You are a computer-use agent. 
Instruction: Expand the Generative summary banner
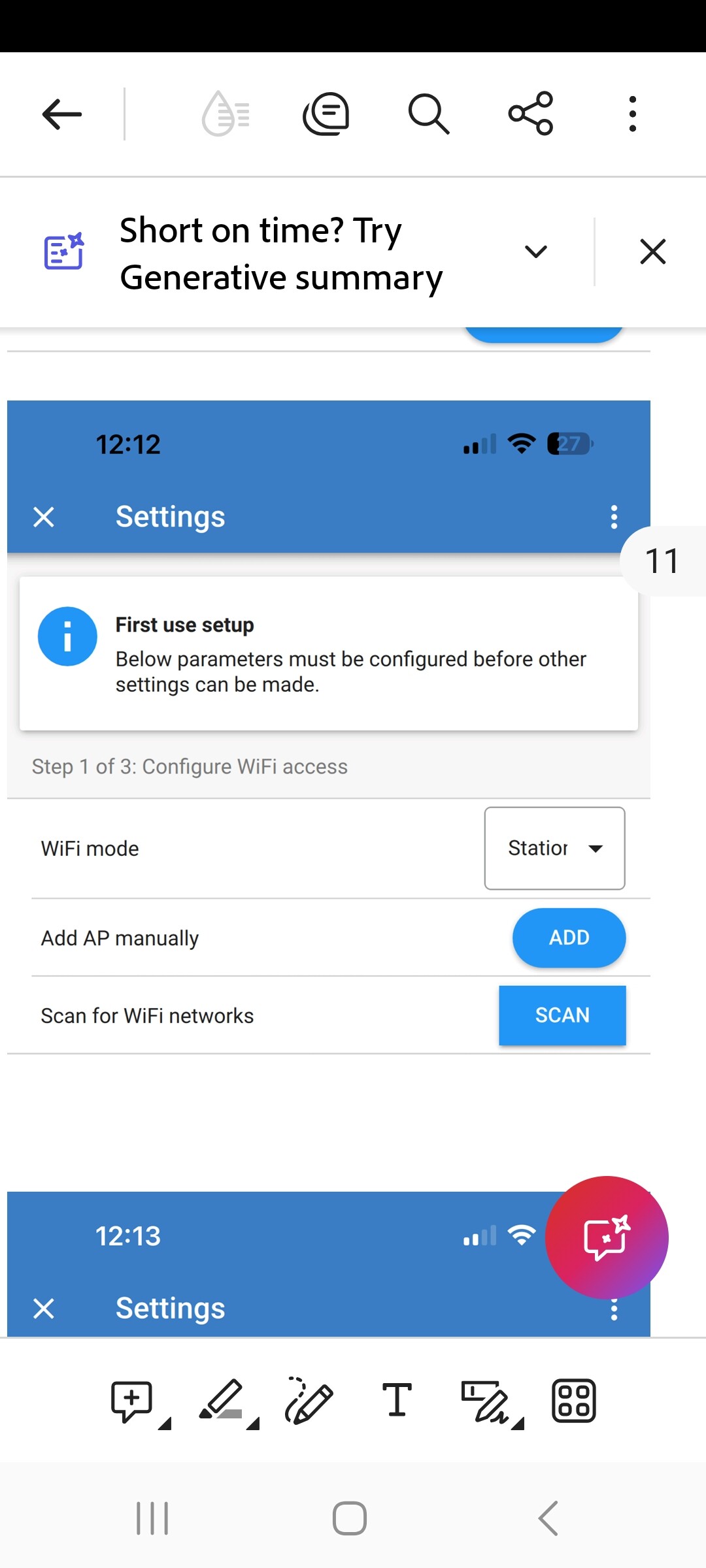pos(536,252)
